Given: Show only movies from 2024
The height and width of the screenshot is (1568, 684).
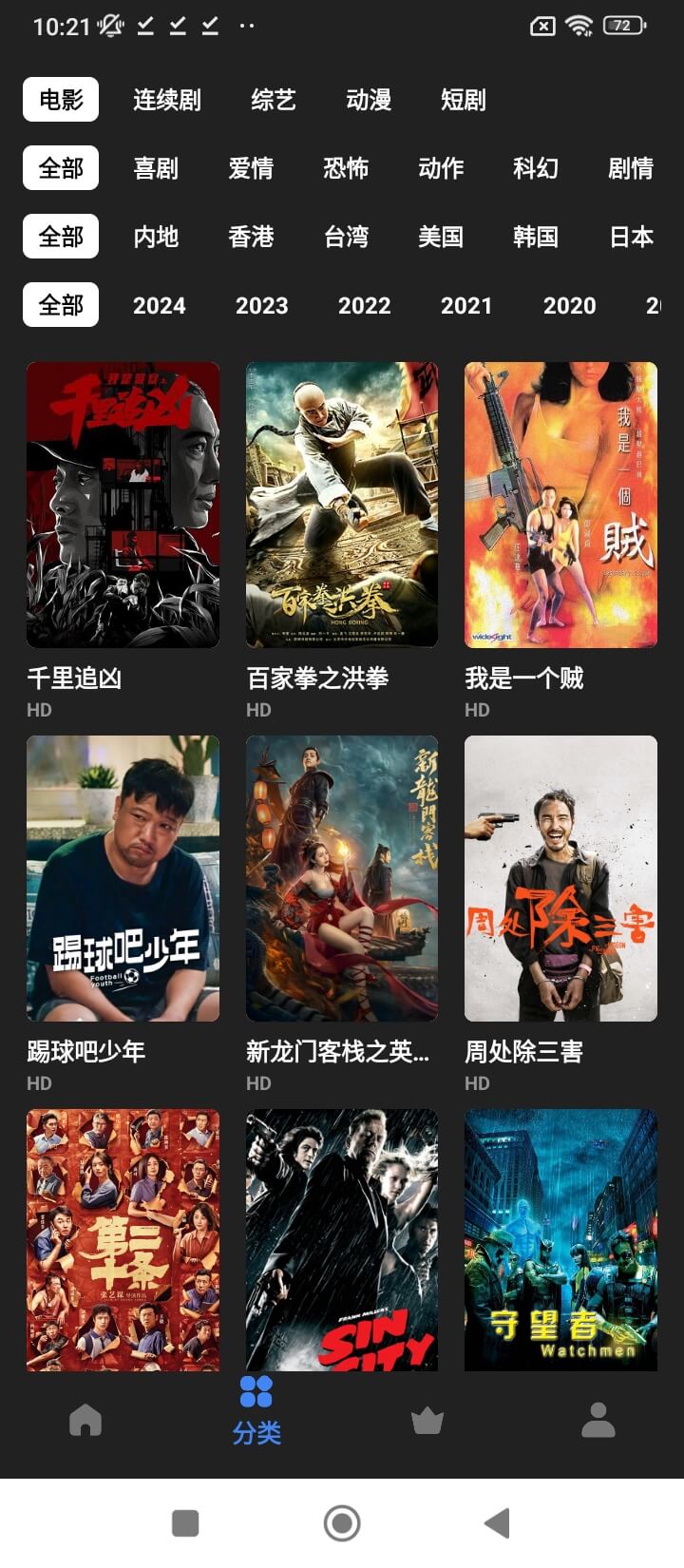Looking at the screenshot, I should pos(159,305).
